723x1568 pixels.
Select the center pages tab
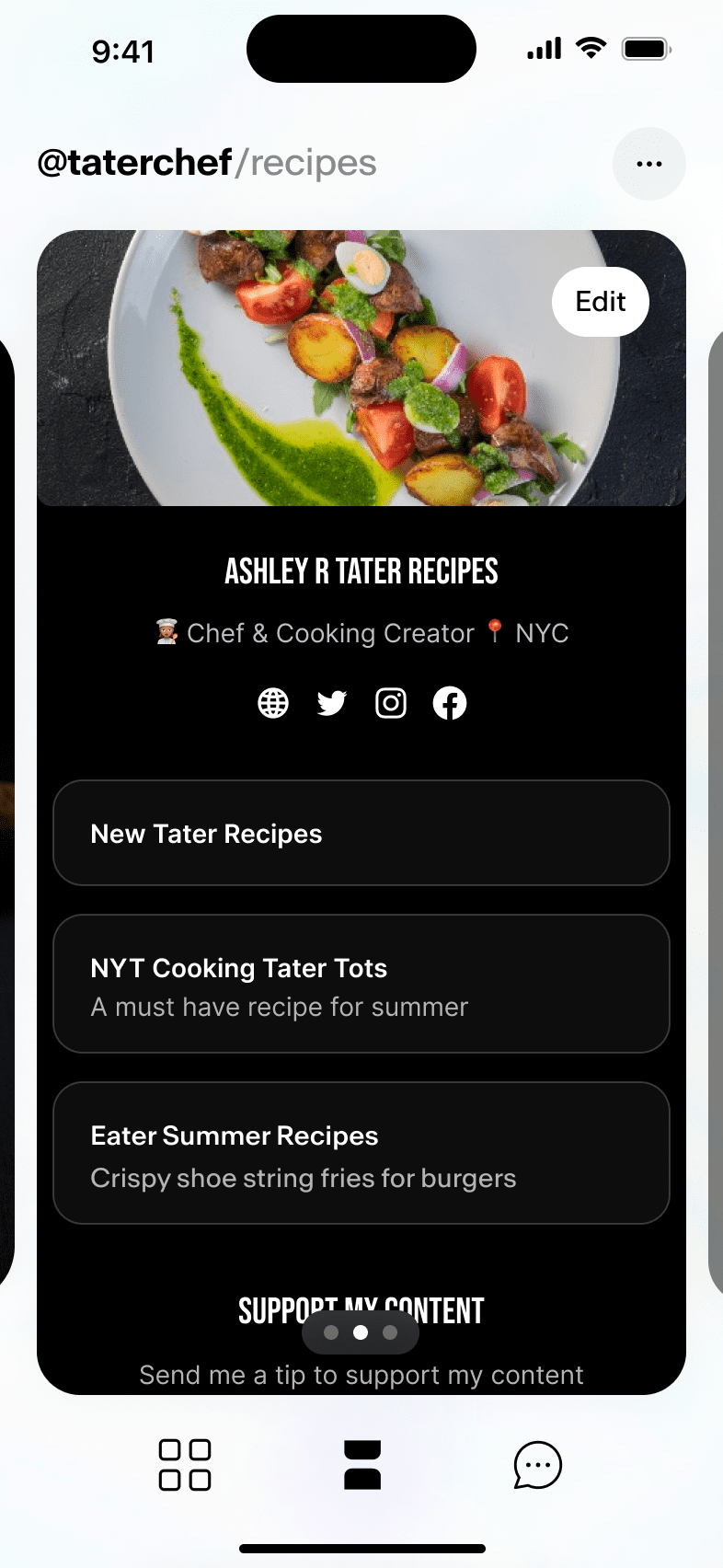tap(362, 1464)
